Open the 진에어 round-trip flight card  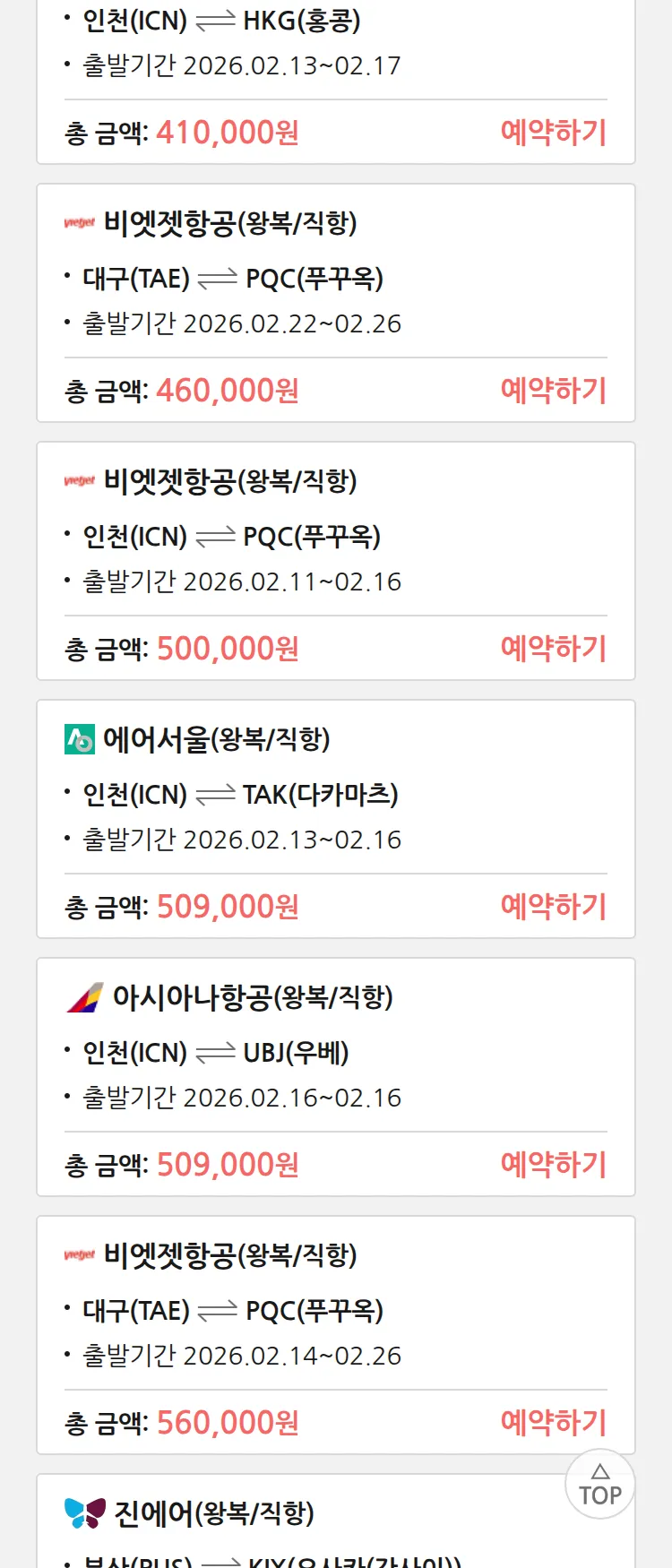pos(215,1514)
